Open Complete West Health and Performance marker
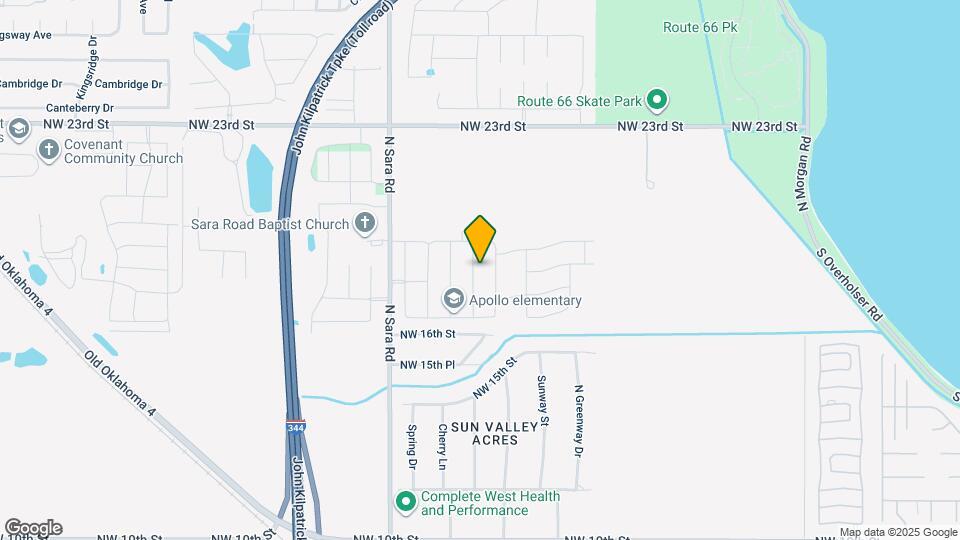960x540 pixels. (405, 502)
